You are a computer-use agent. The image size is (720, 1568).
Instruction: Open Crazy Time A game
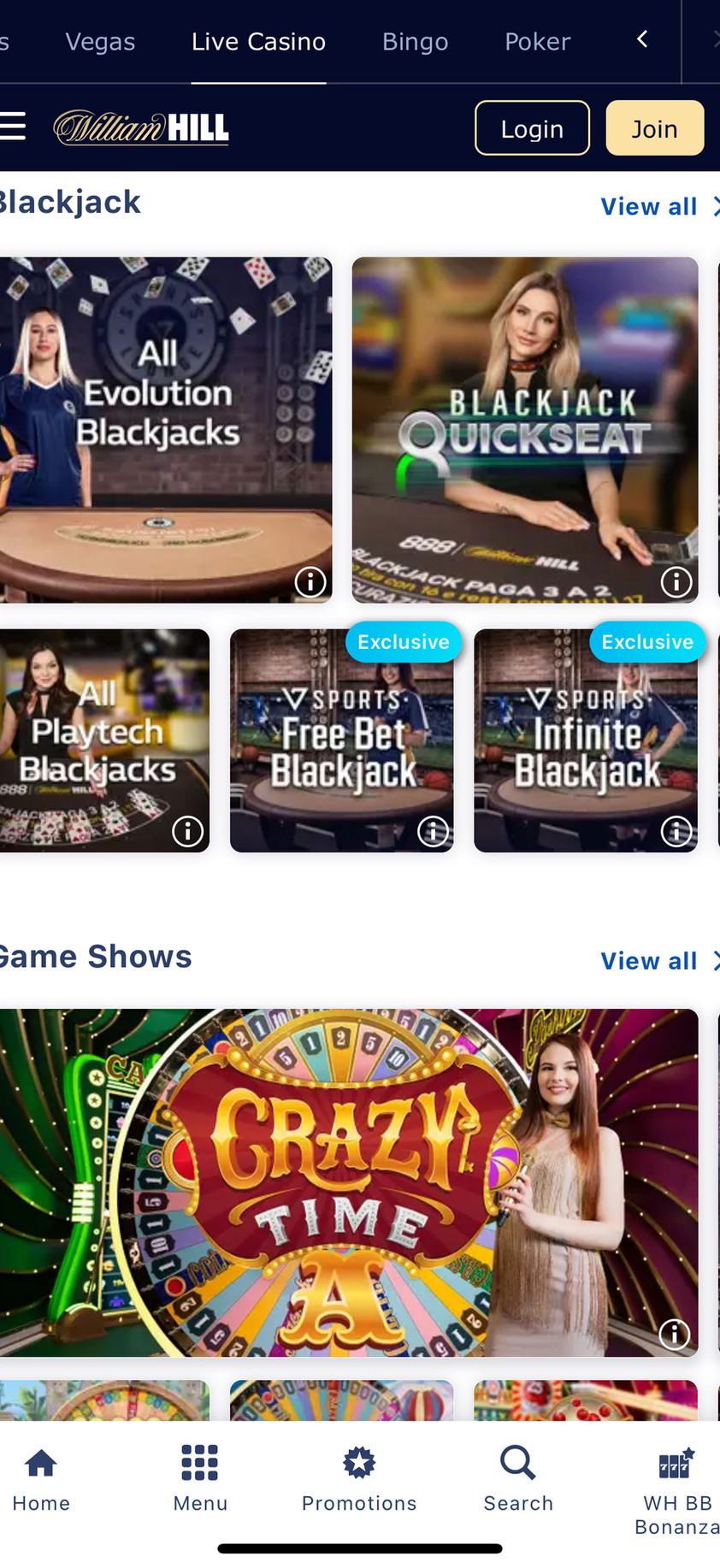pos(342,1180)
